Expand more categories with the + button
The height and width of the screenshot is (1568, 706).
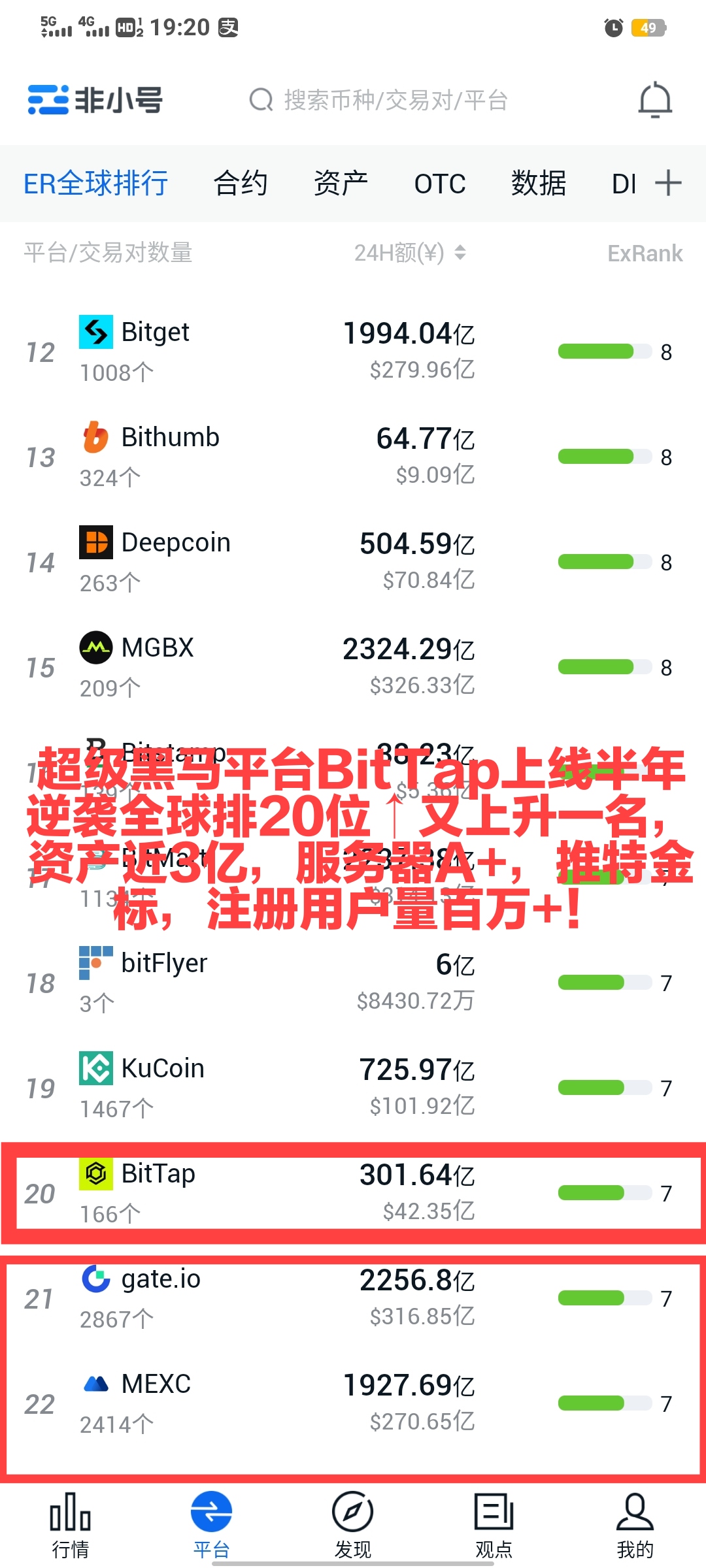(668, 184)
